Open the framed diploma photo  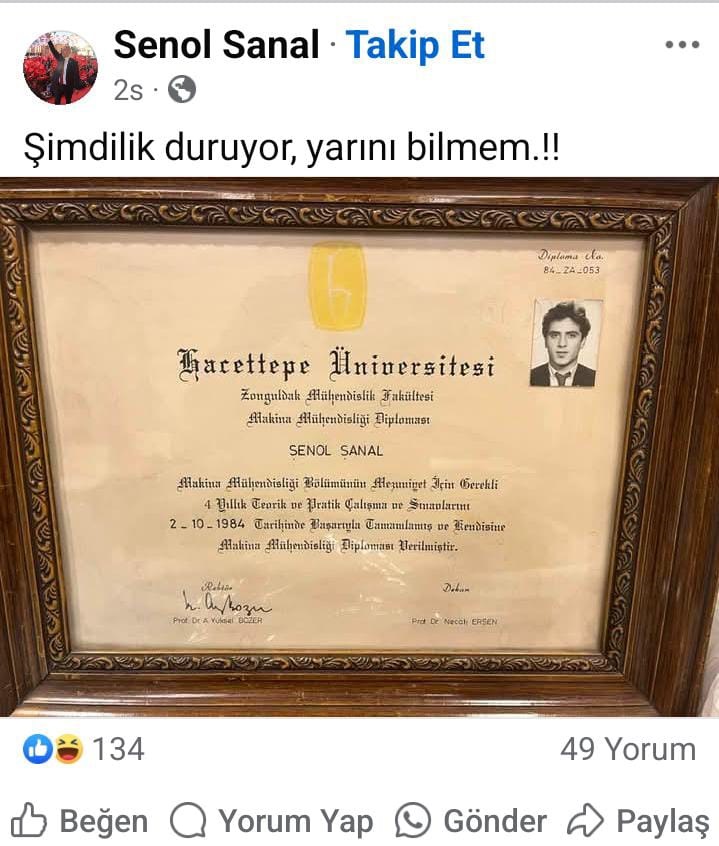click(x=359, y=445)
